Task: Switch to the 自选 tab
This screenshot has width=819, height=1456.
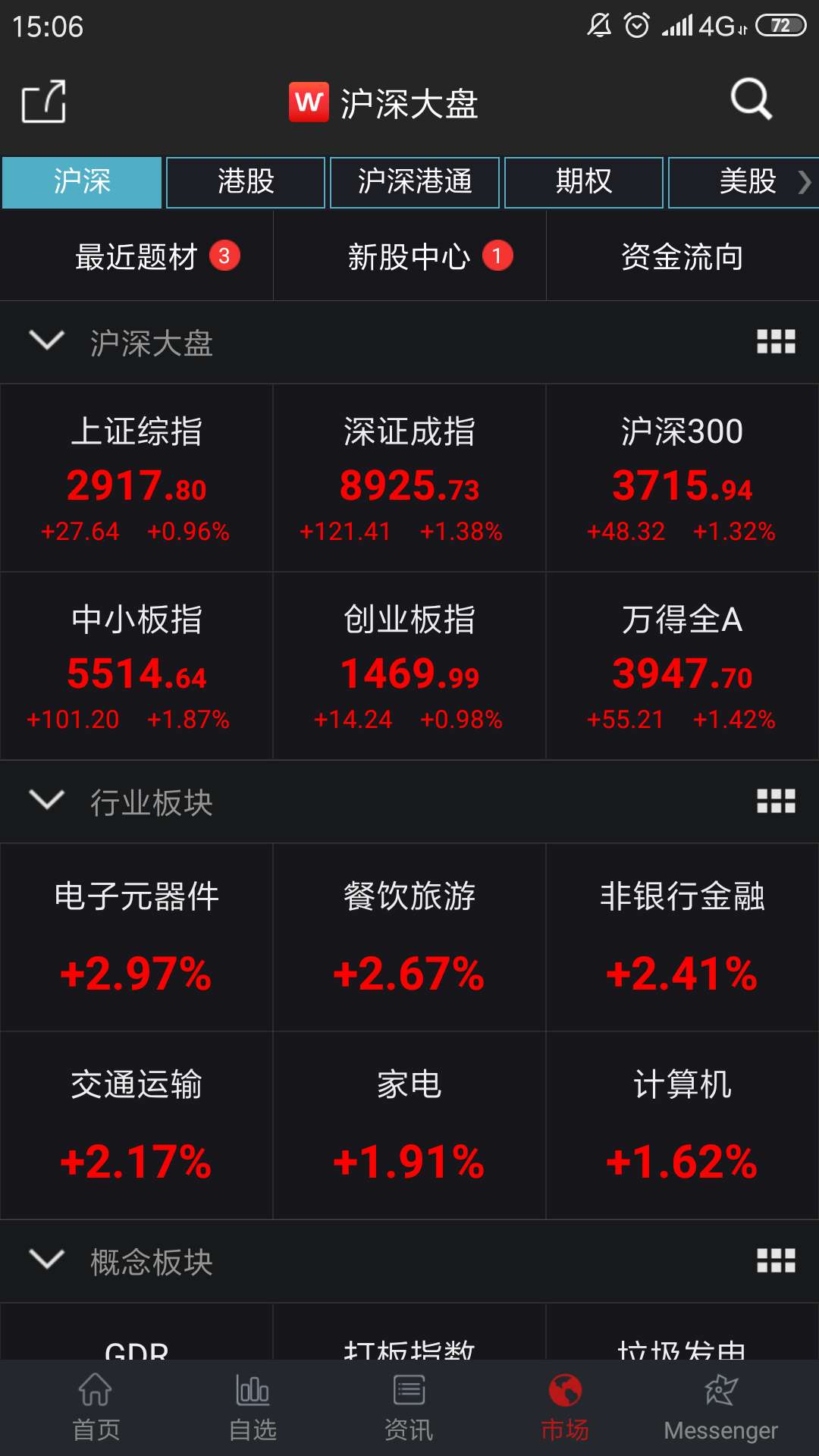Action: tap(253, 1407)
